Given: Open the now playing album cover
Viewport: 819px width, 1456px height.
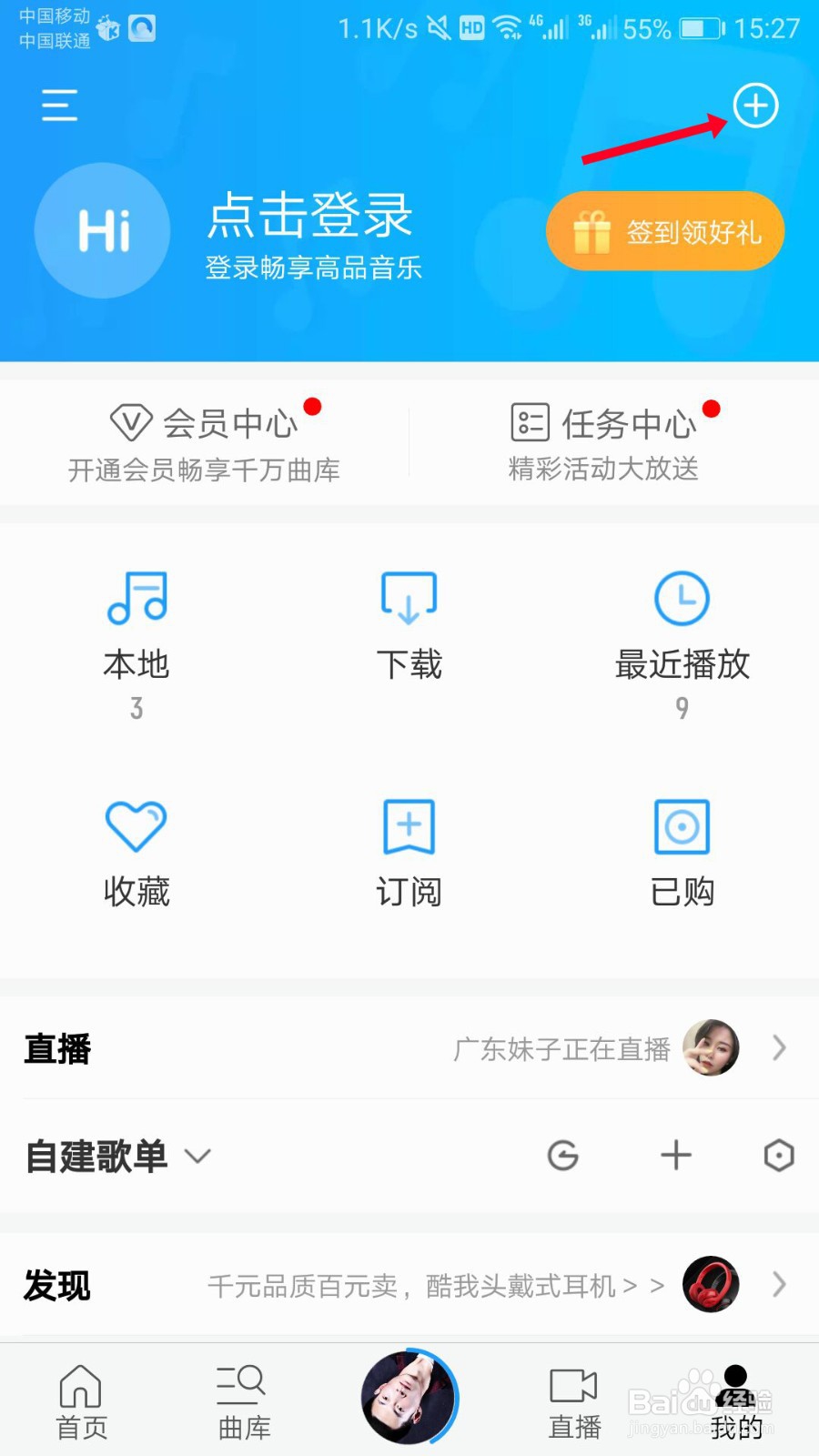Looking at the screenshot, I should tap(409, 1397).
